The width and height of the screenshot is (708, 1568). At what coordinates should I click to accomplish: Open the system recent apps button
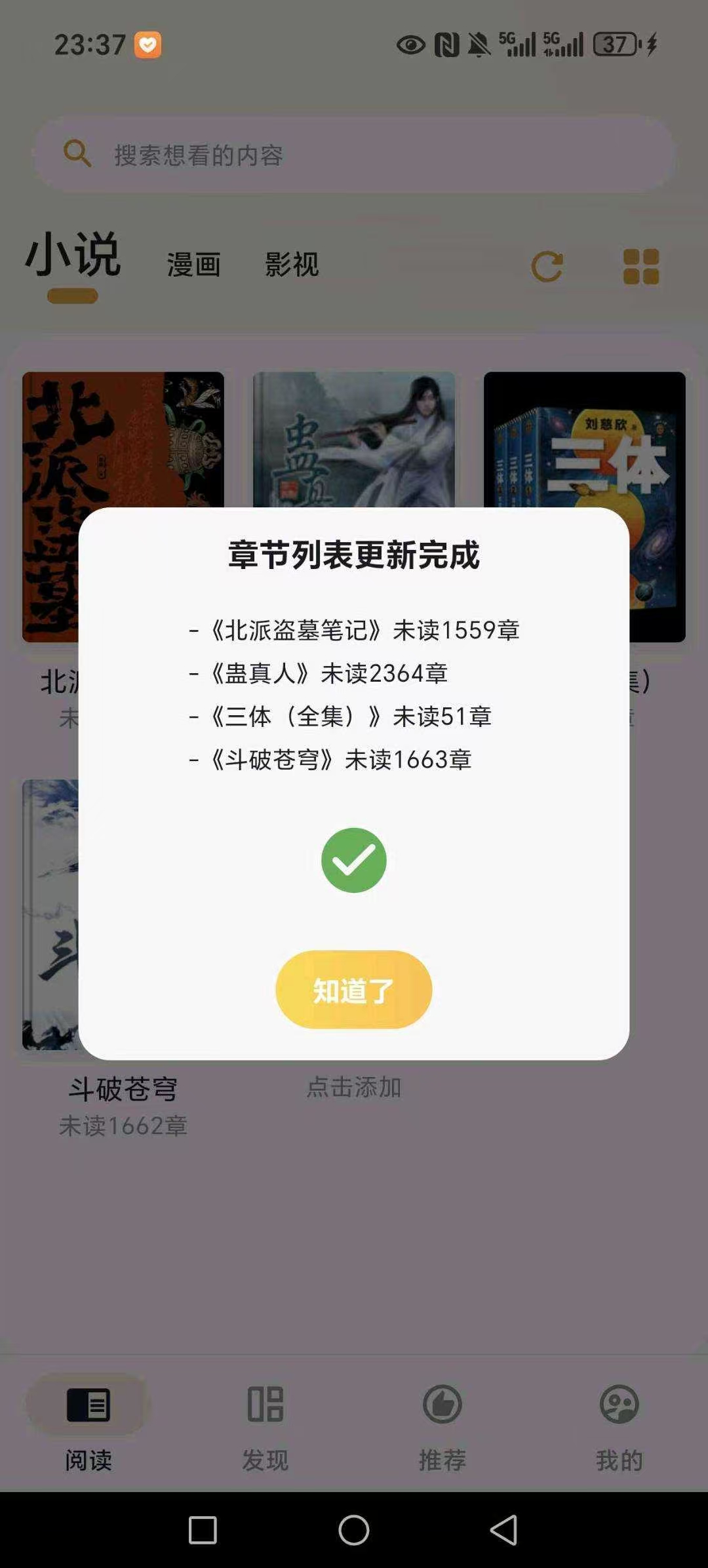coord(203,1530)
